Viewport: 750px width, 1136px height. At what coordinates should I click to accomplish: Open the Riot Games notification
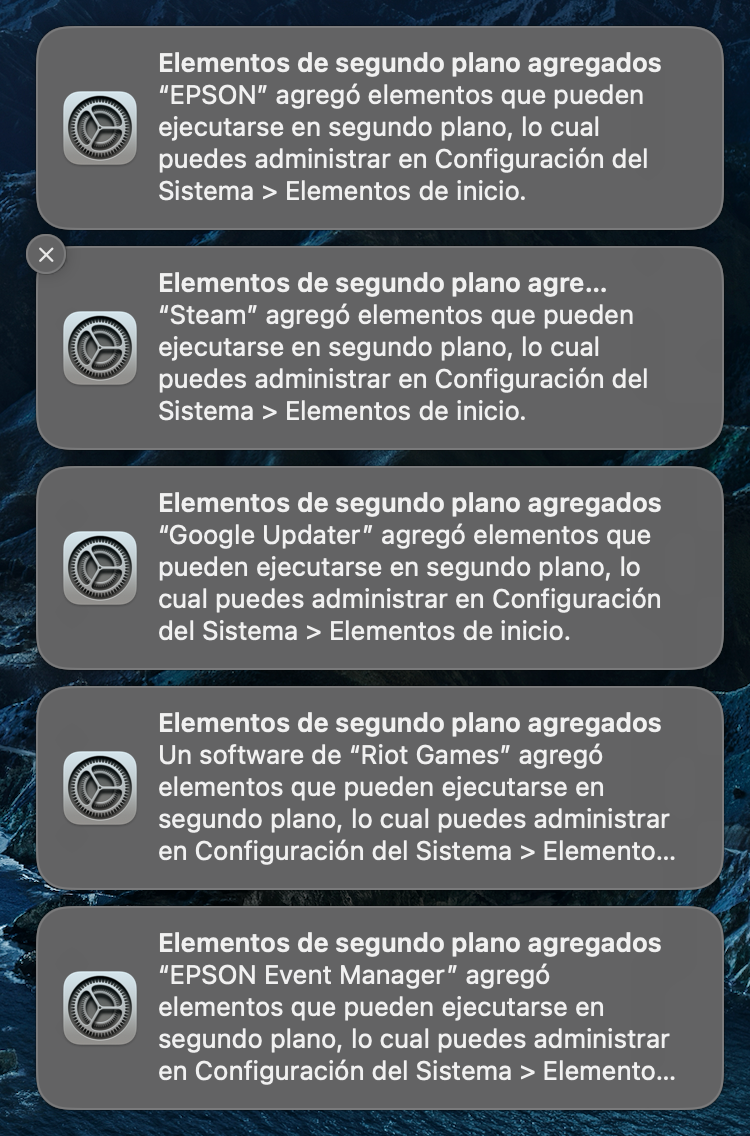click(x=380, y=788)
